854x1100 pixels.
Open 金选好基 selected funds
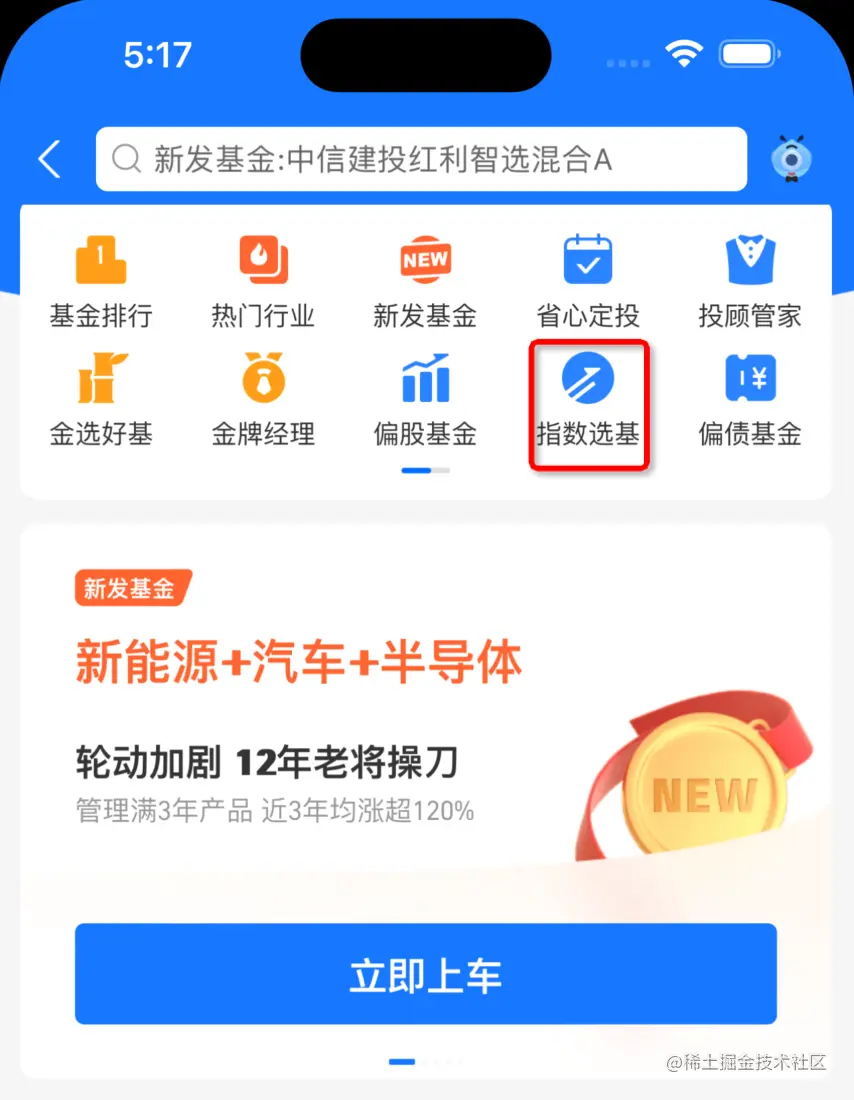(x=101, y=400)
